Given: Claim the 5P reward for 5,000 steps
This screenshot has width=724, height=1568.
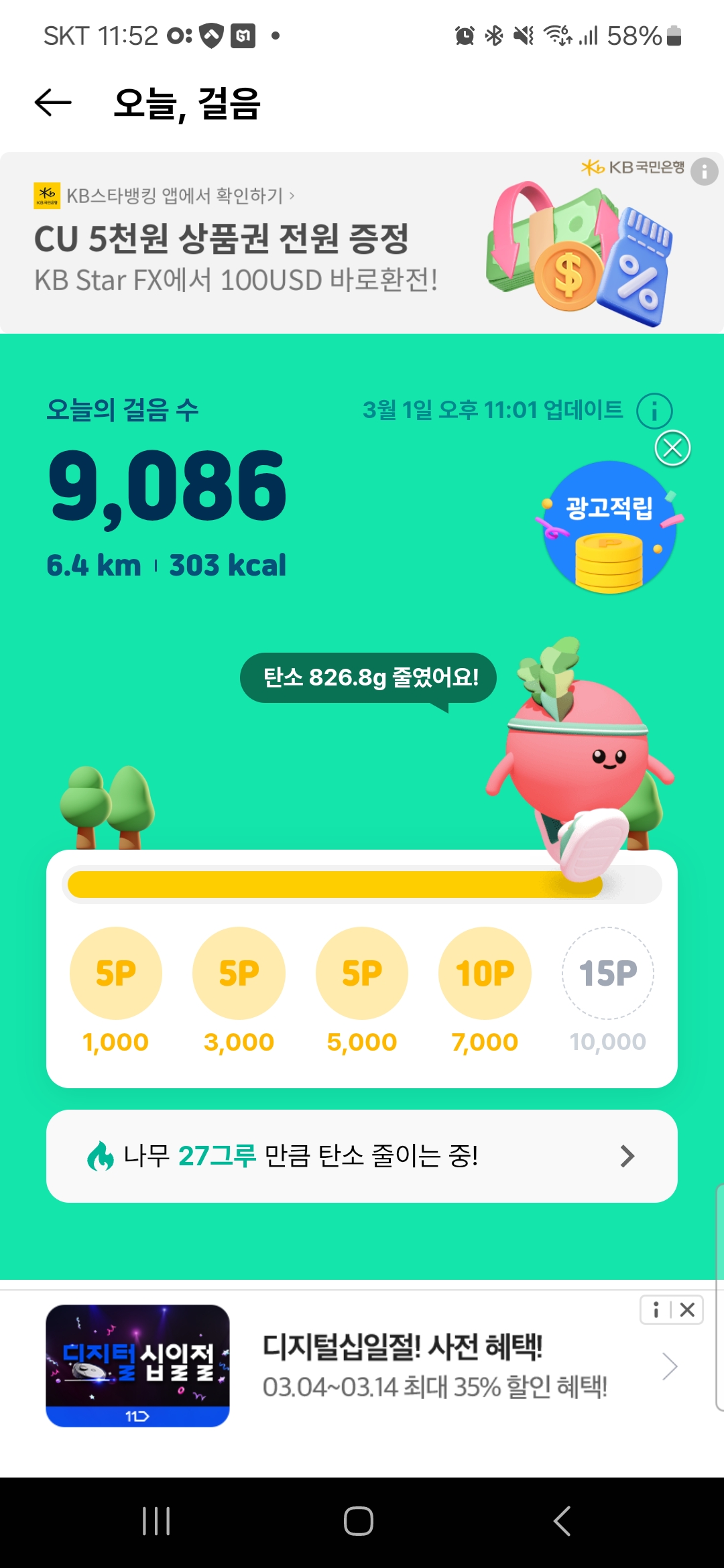Looking at the screenshot, I should pyautogui.click(x=362, y=973).
